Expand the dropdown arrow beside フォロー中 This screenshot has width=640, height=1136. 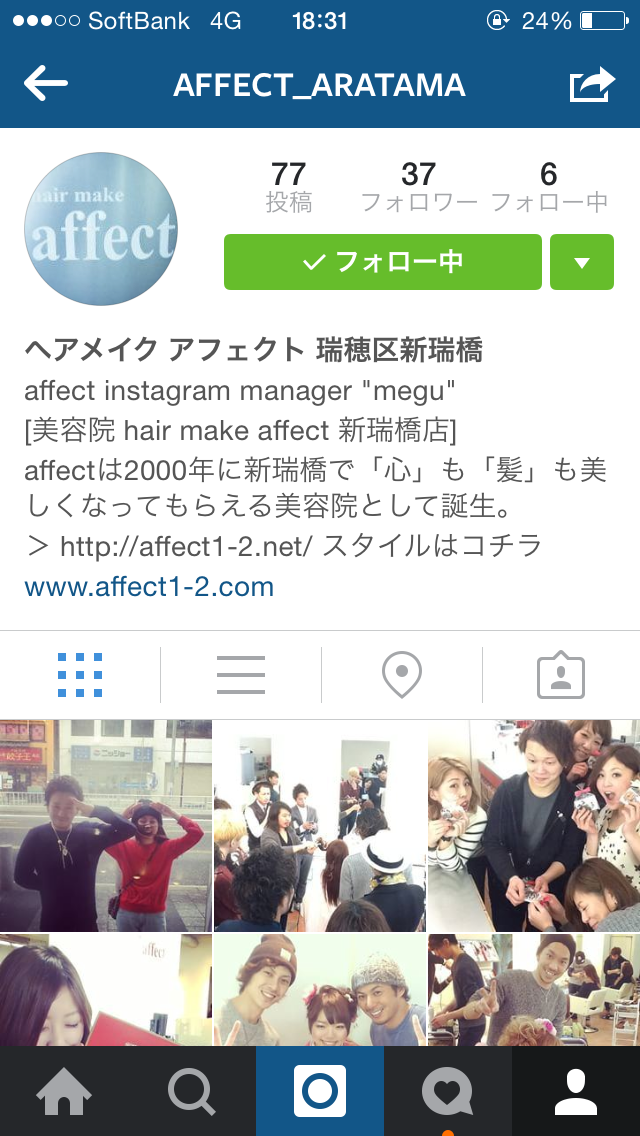pos(582,262)
